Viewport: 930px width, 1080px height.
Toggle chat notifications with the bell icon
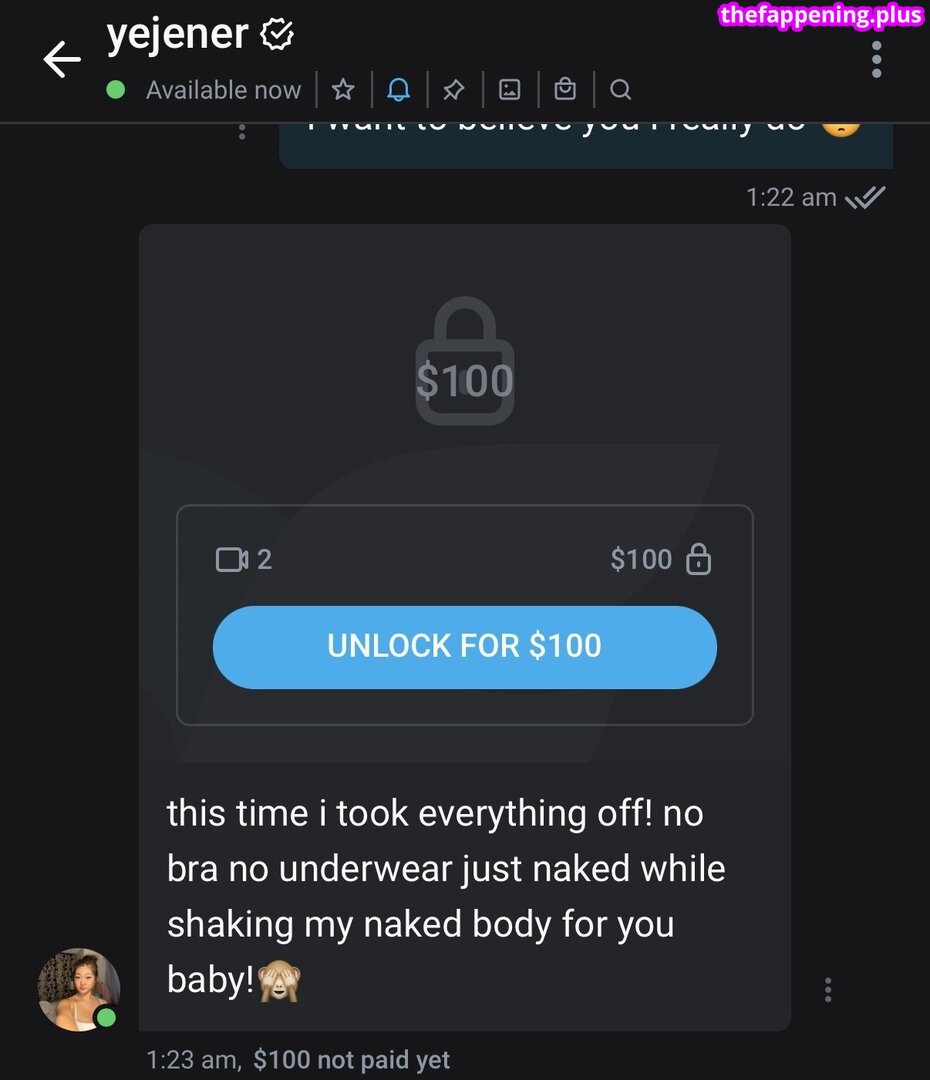click(398, 90)
